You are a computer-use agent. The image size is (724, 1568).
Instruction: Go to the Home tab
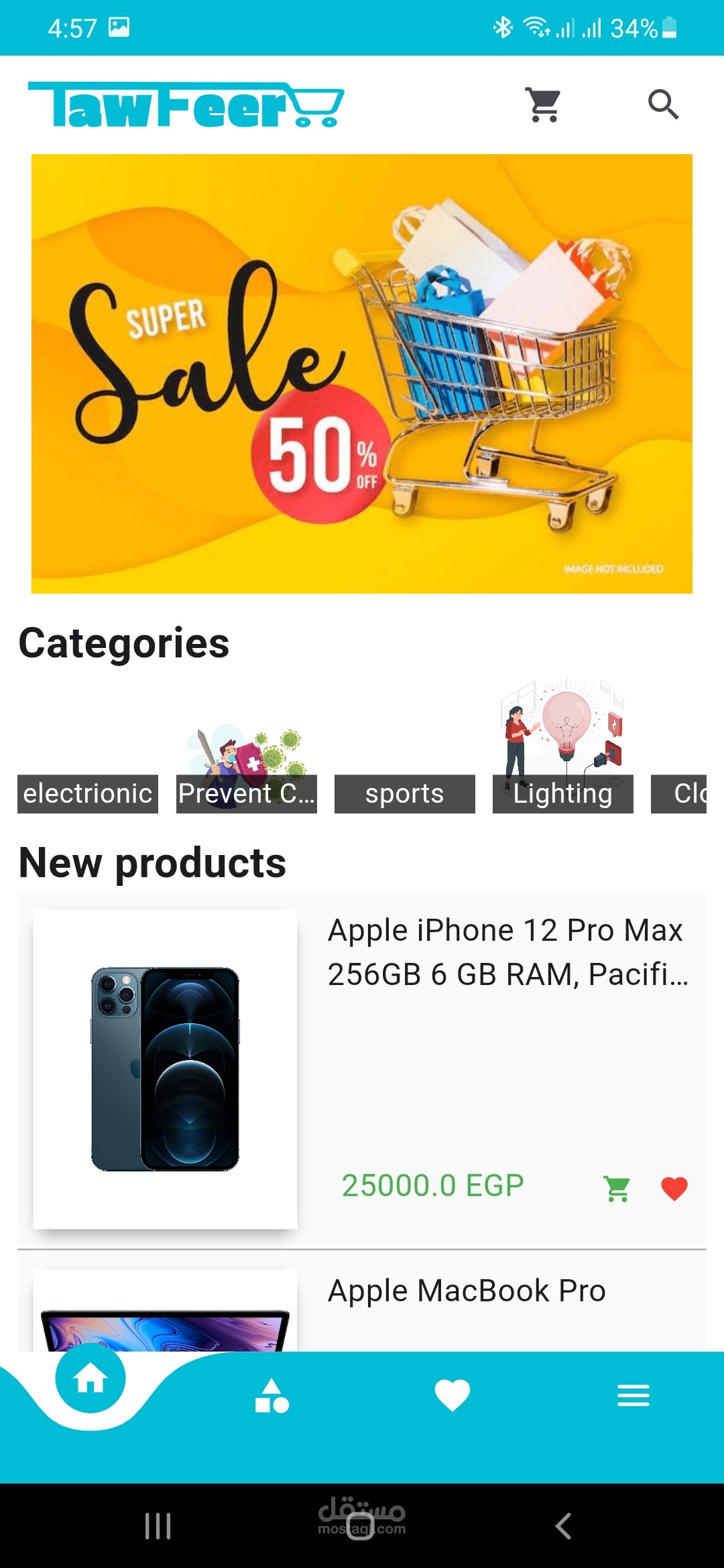pyautogui.click(x=90, y=1379)
